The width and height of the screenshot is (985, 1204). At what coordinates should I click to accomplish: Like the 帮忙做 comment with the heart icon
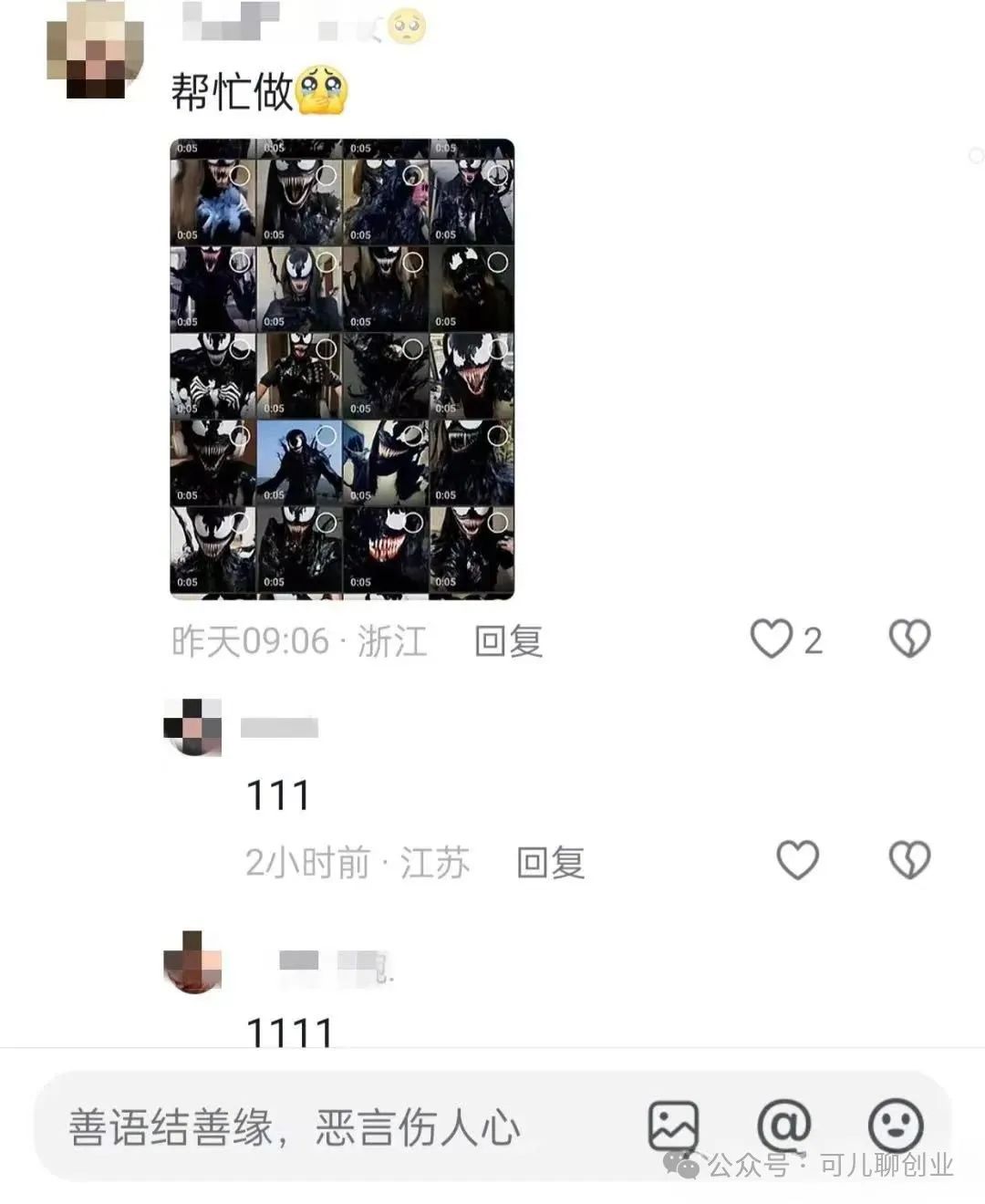(771, 640)
